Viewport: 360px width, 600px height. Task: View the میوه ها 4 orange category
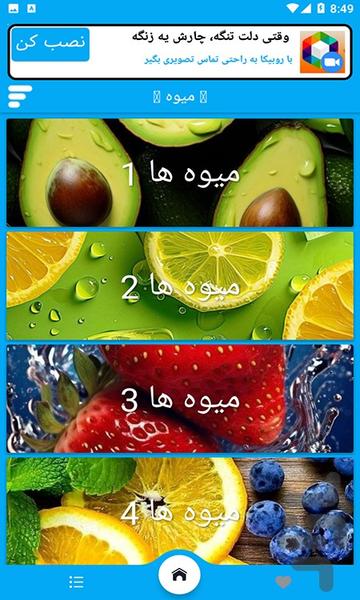[x=180, y=511]
